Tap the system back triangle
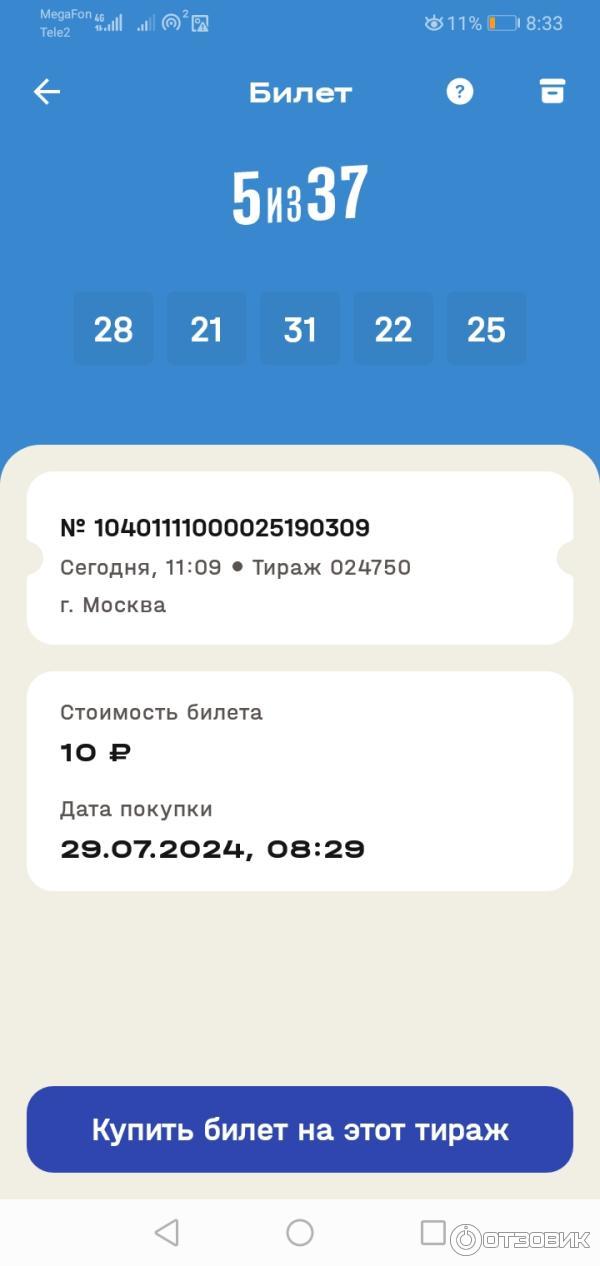This screenshot has height=1266, width=600. [167, 1232]
